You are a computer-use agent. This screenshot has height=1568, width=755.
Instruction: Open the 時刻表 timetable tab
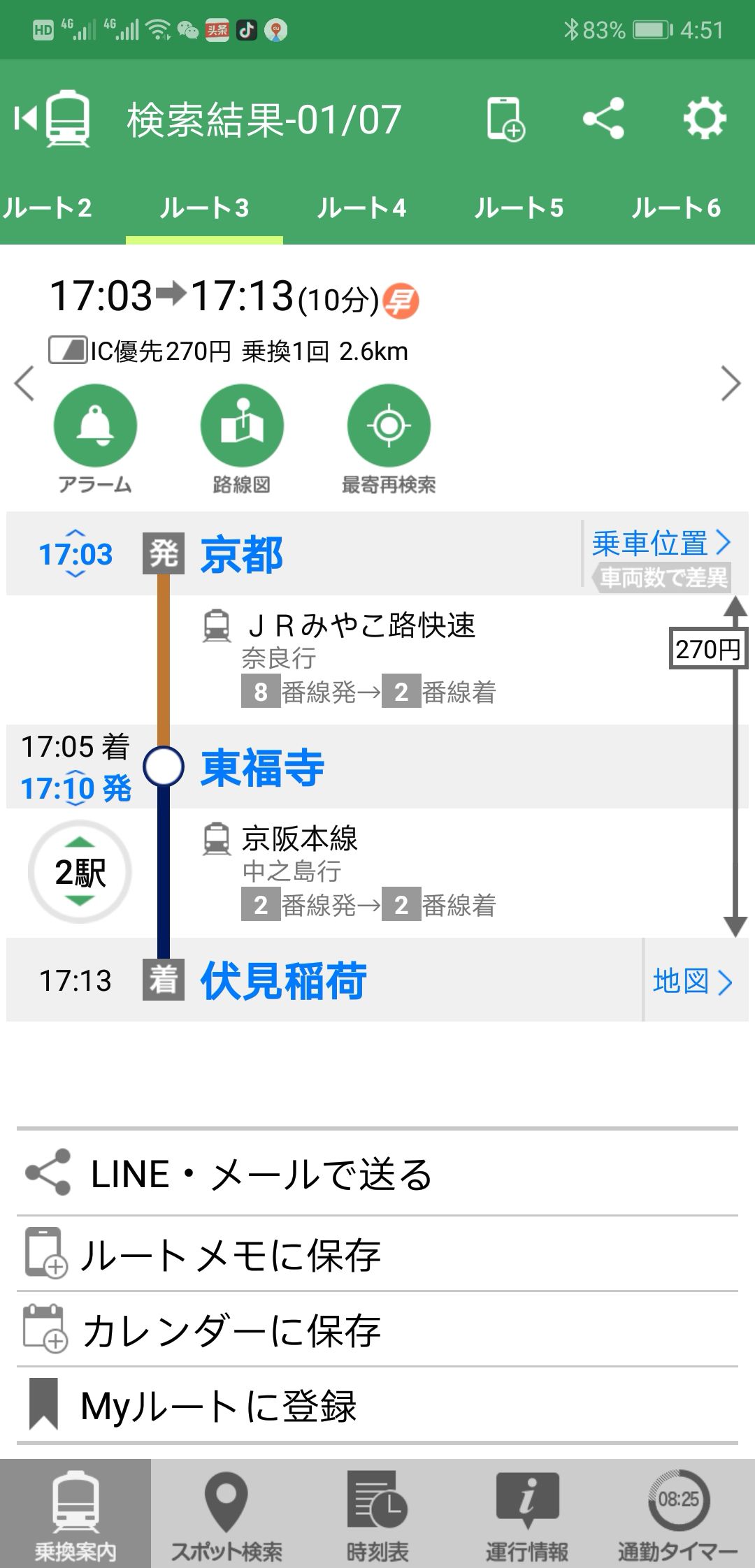point(377,1513)
